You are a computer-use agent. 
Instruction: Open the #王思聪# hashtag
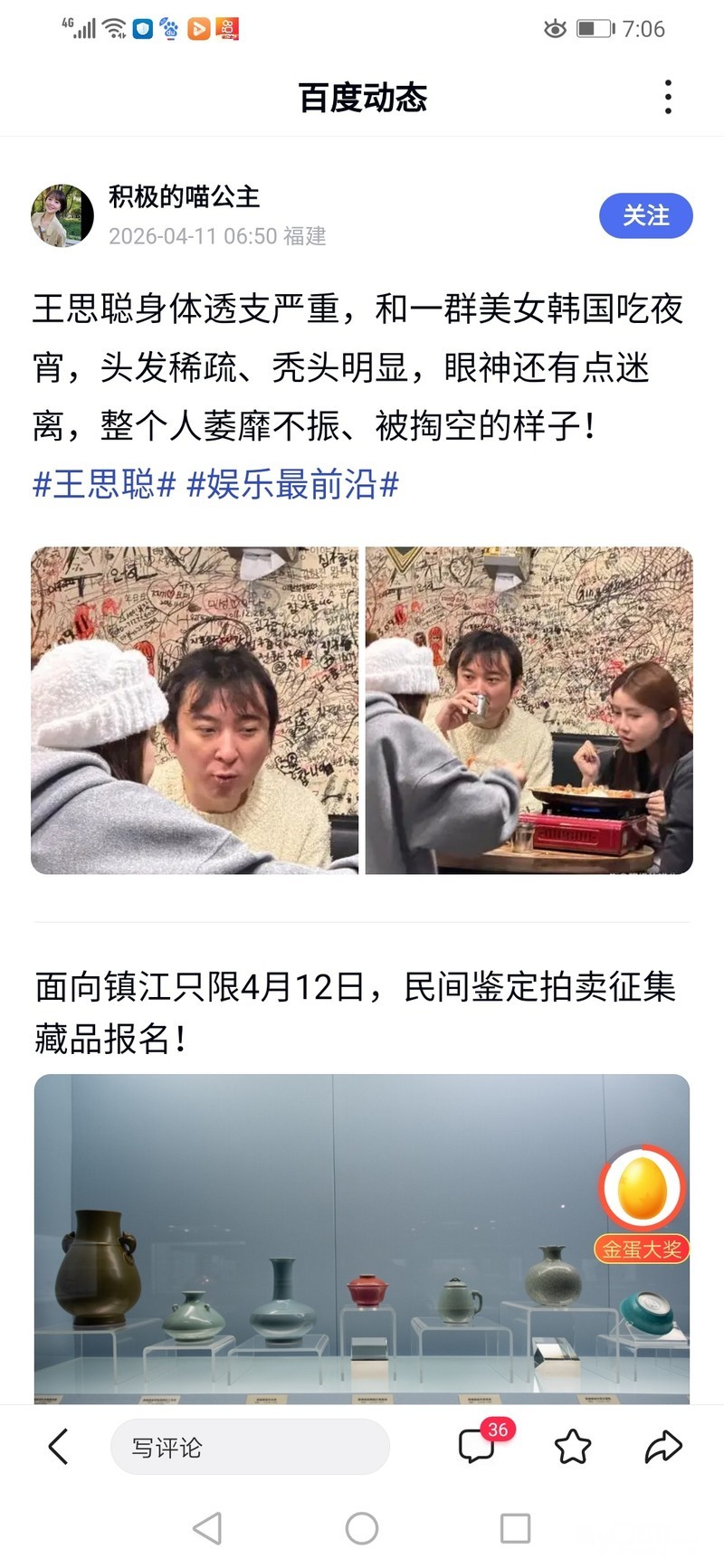(x=104, y=485)
